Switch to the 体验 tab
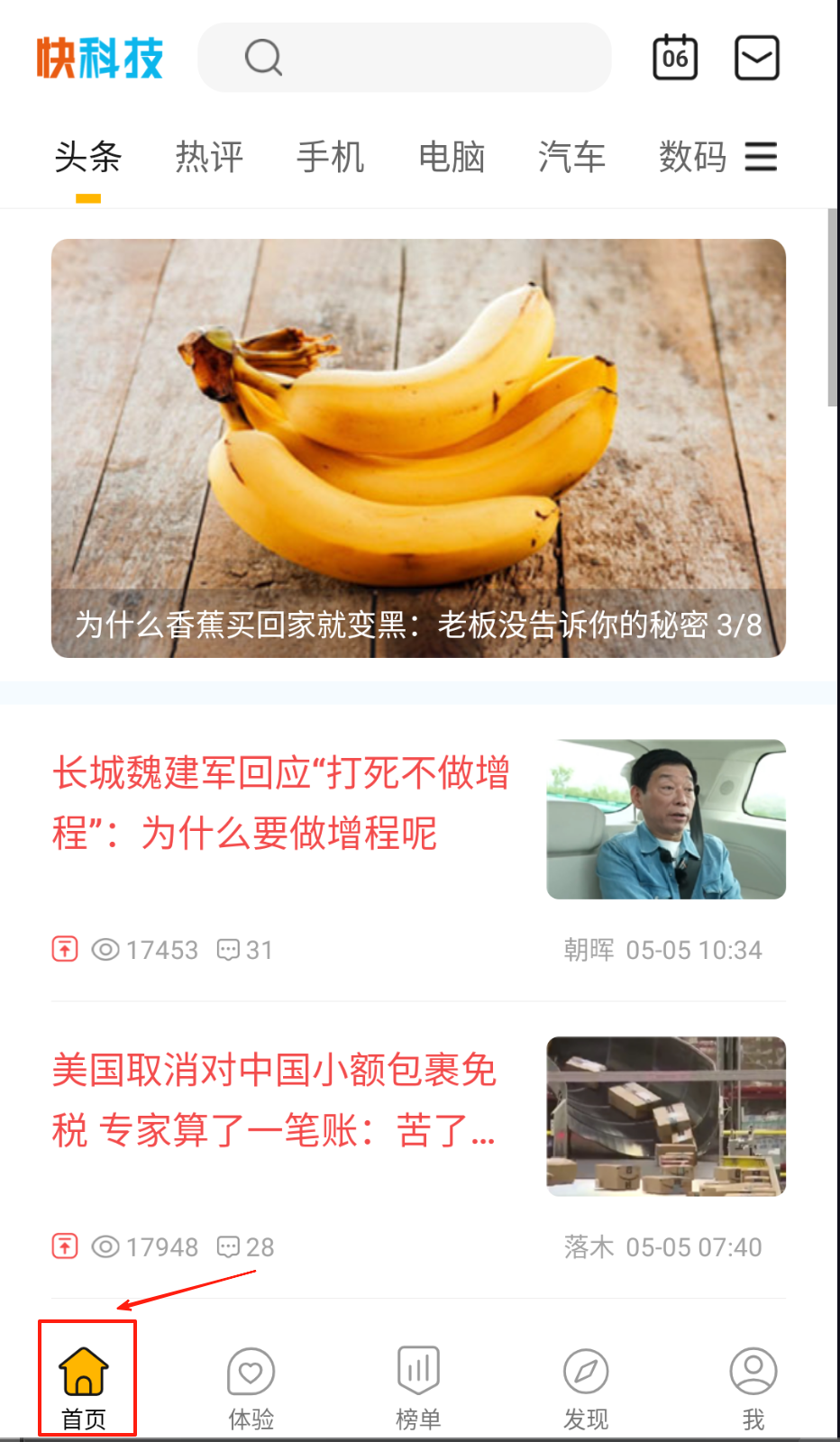Viewport: 840px width, 1442px height. click(x=251, y=1386)
